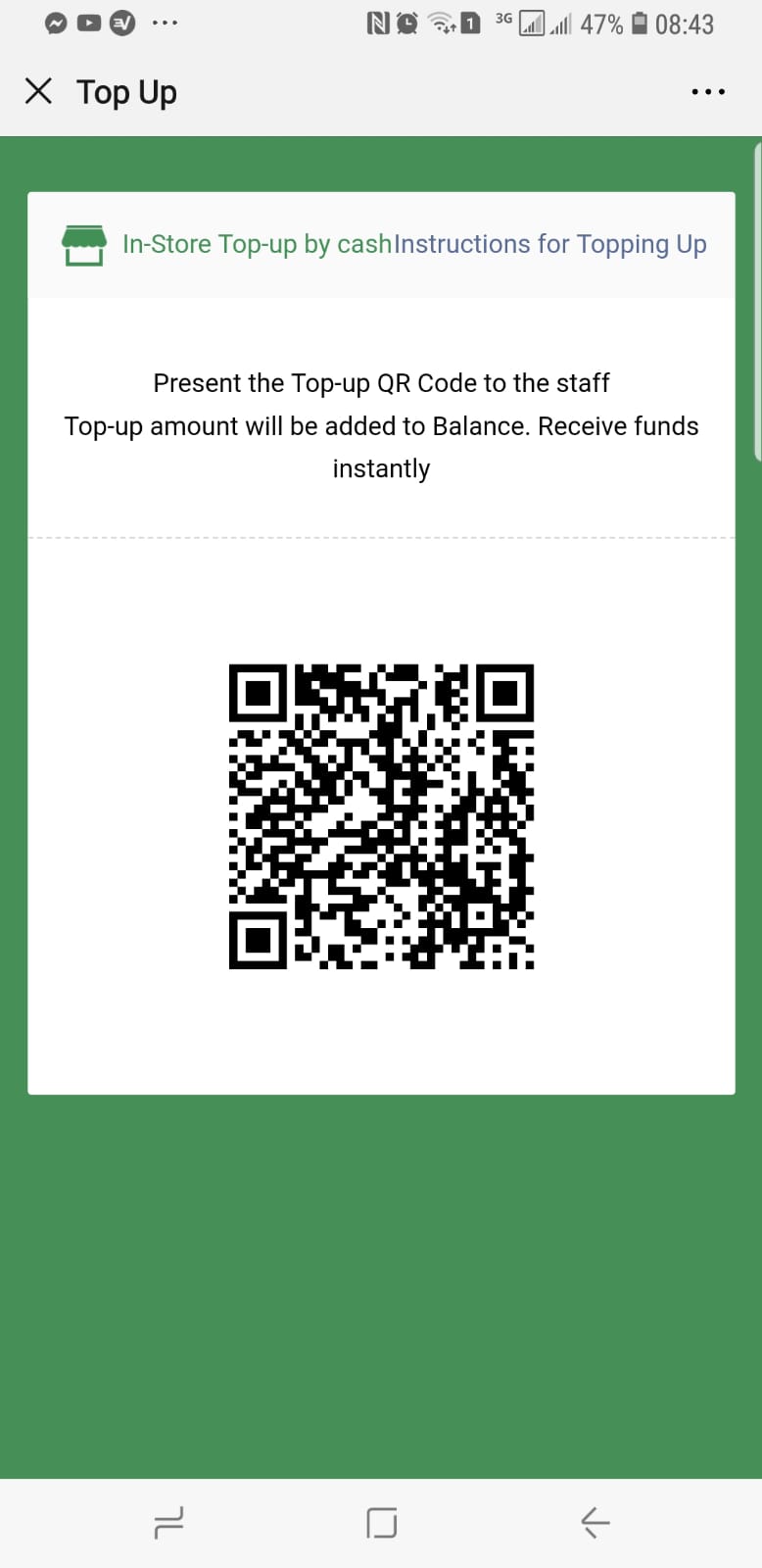
Task: Open Instructions for Topping Up link
Action: [549, 244]
